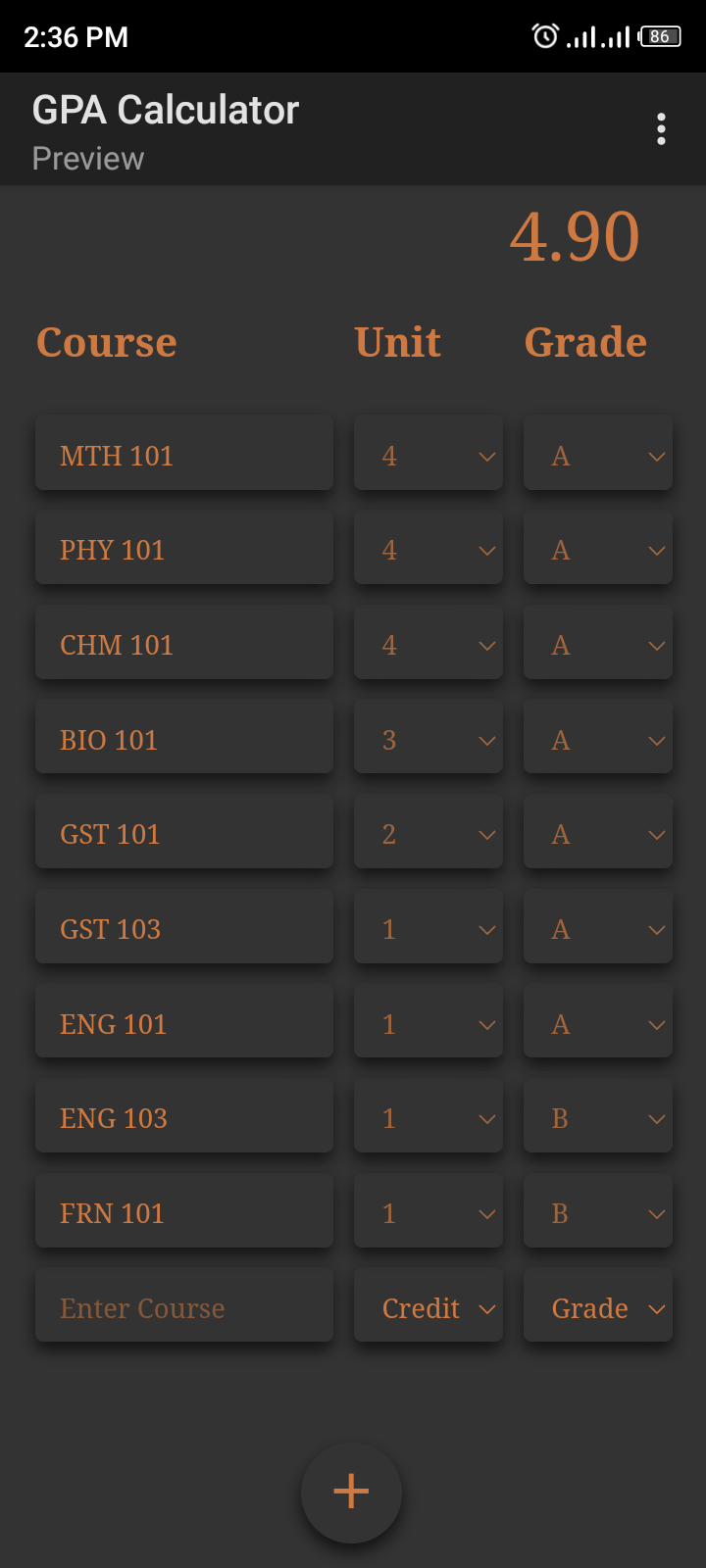Open the three-dot overflow menu
The height and width of the screenshot is (1568, 706).
(x=661, y=128)
